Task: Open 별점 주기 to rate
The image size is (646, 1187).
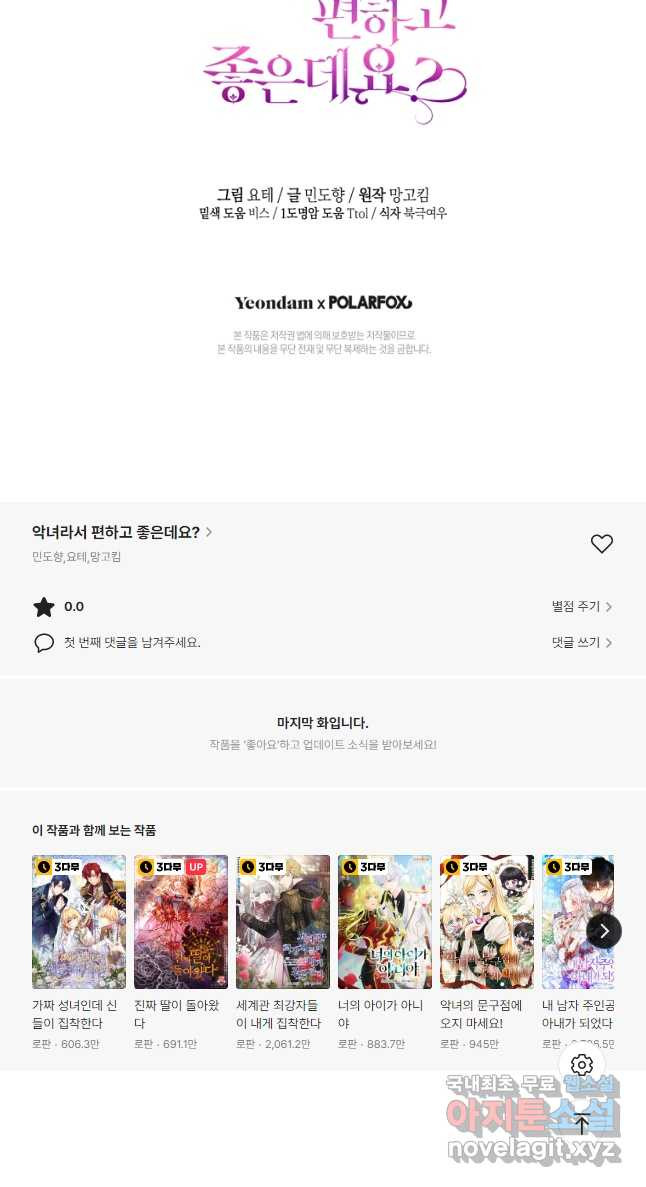Action: click(x=581, y=607)
